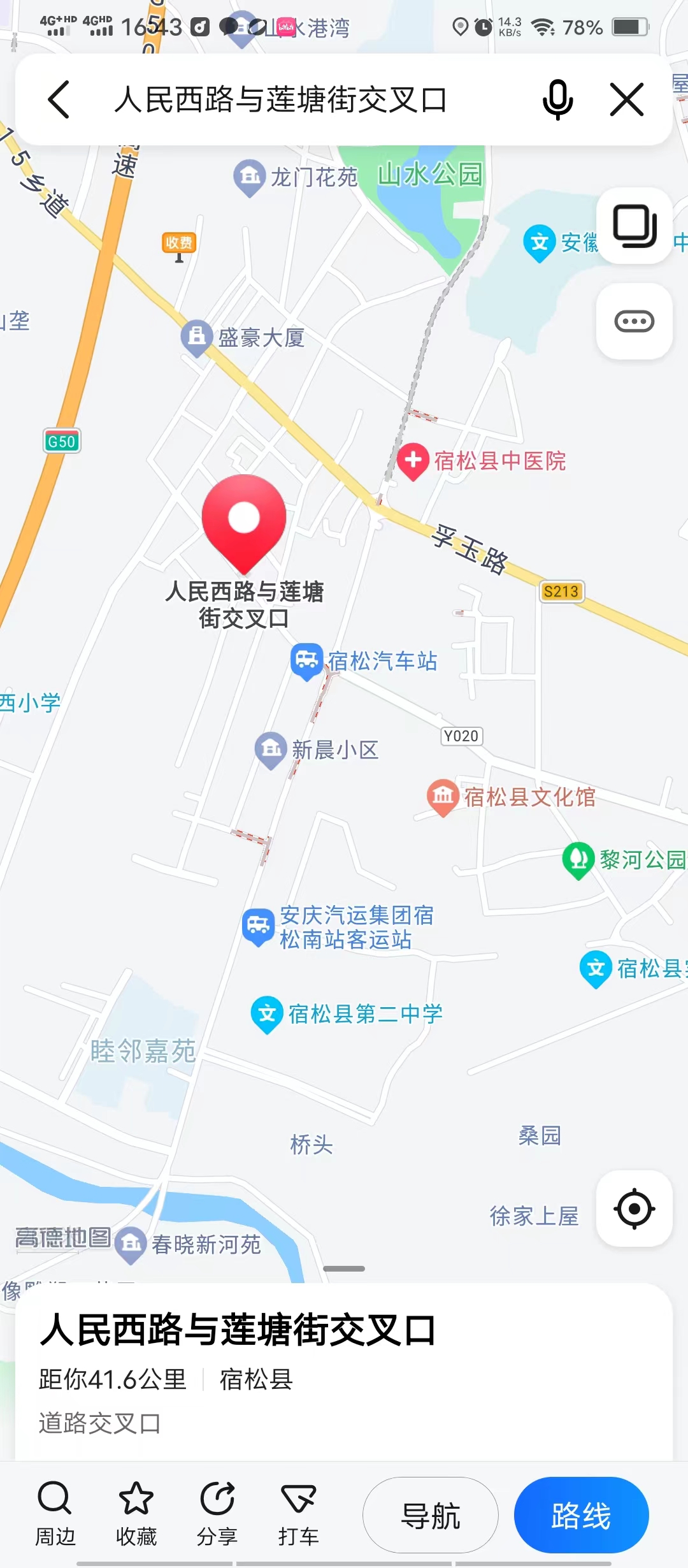Select the 黎河公园 park marker
Screen dimensions: 688x1568
tap(578, 859)
